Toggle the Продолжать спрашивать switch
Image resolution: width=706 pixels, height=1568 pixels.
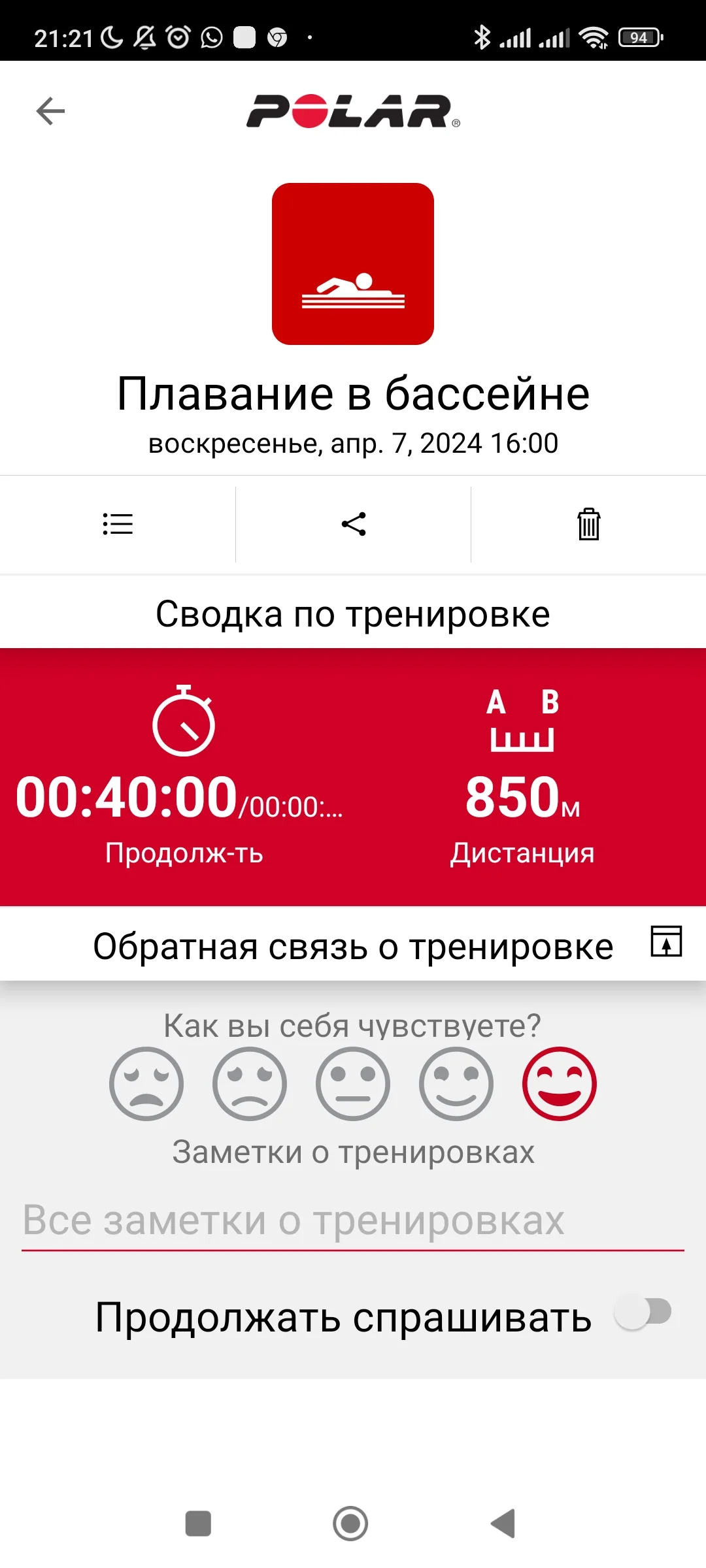tap(643, 1312)
